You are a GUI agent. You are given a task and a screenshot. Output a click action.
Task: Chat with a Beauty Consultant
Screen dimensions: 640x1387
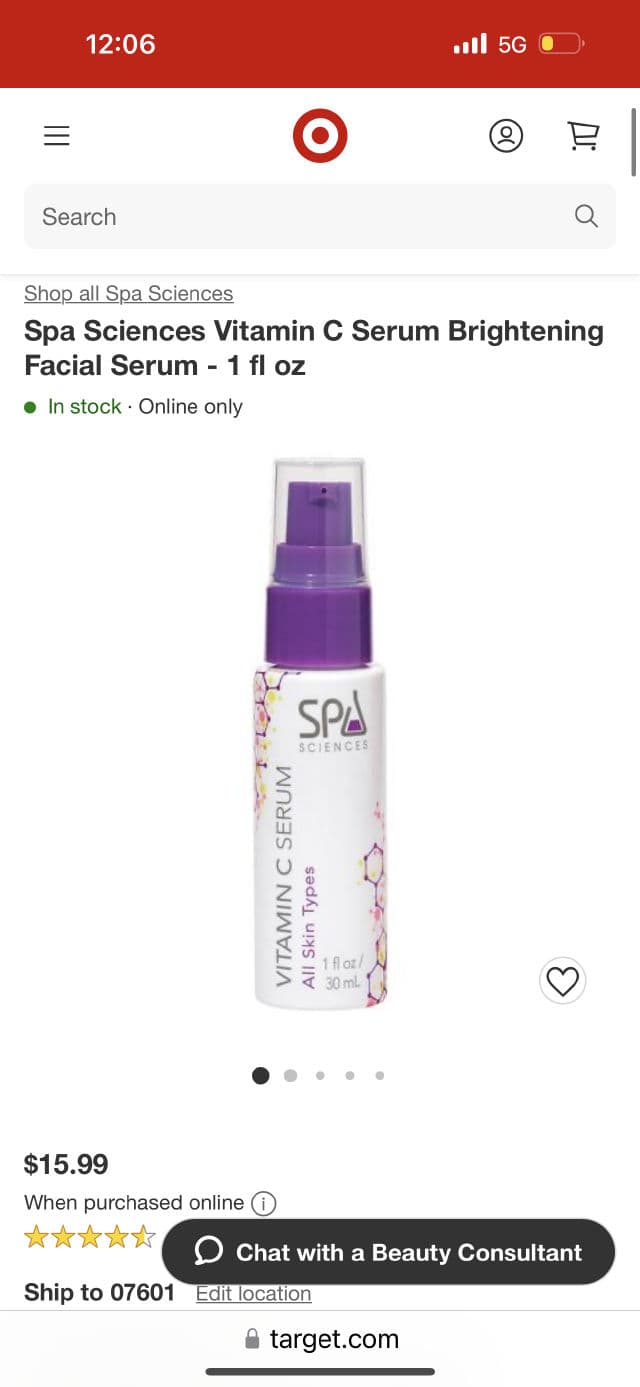coord(388,1252)
